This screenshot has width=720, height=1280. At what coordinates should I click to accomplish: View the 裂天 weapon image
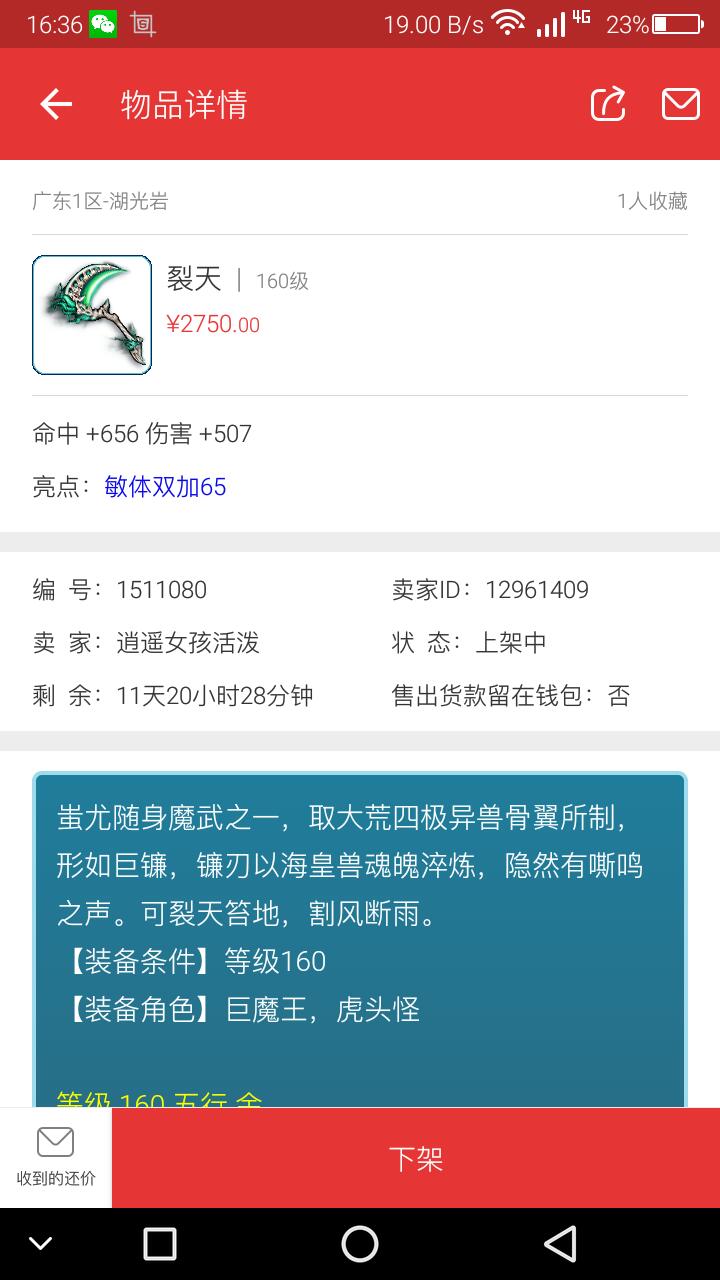pyautogui.click(x=92, y=315)
